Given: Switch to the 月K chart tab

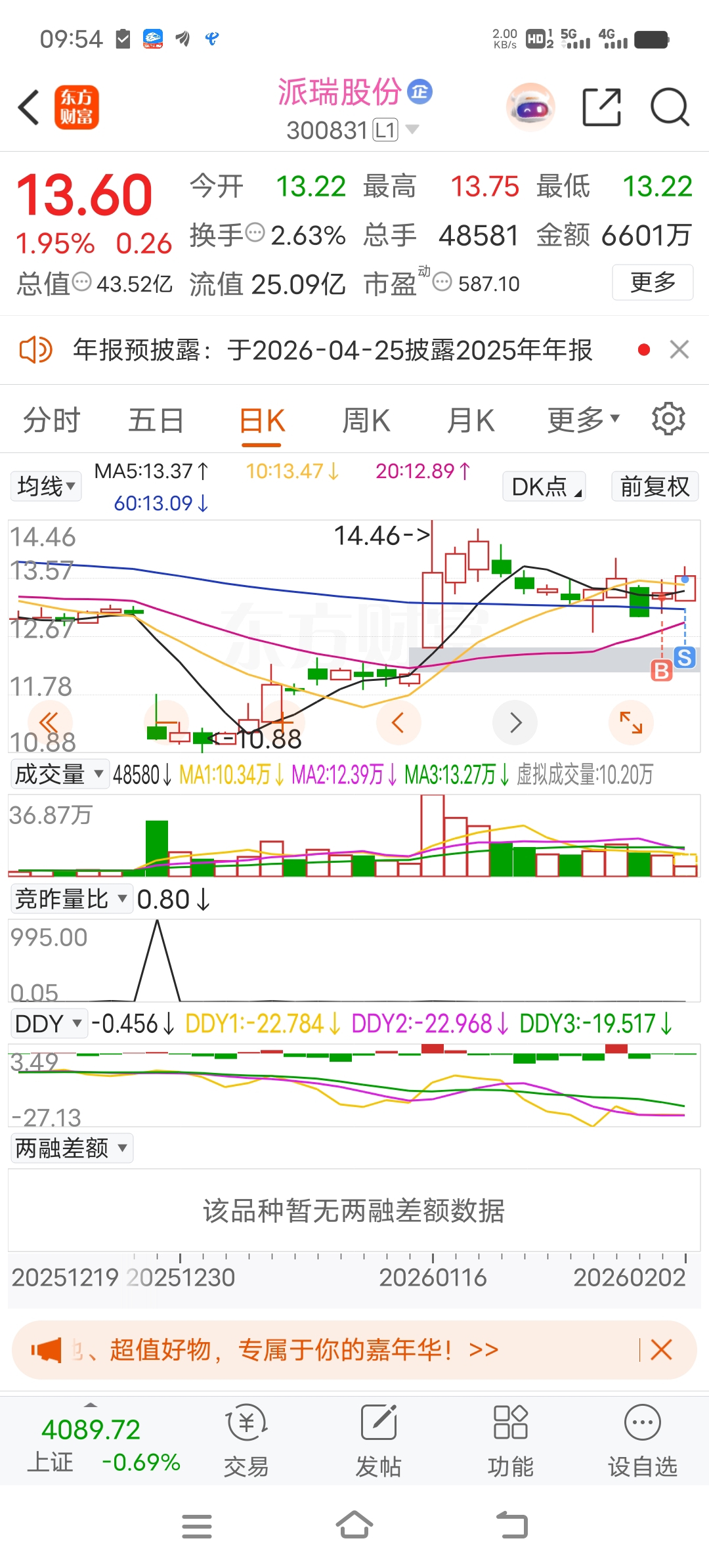Looking at the screenshot, I should (x=470, y=420).
